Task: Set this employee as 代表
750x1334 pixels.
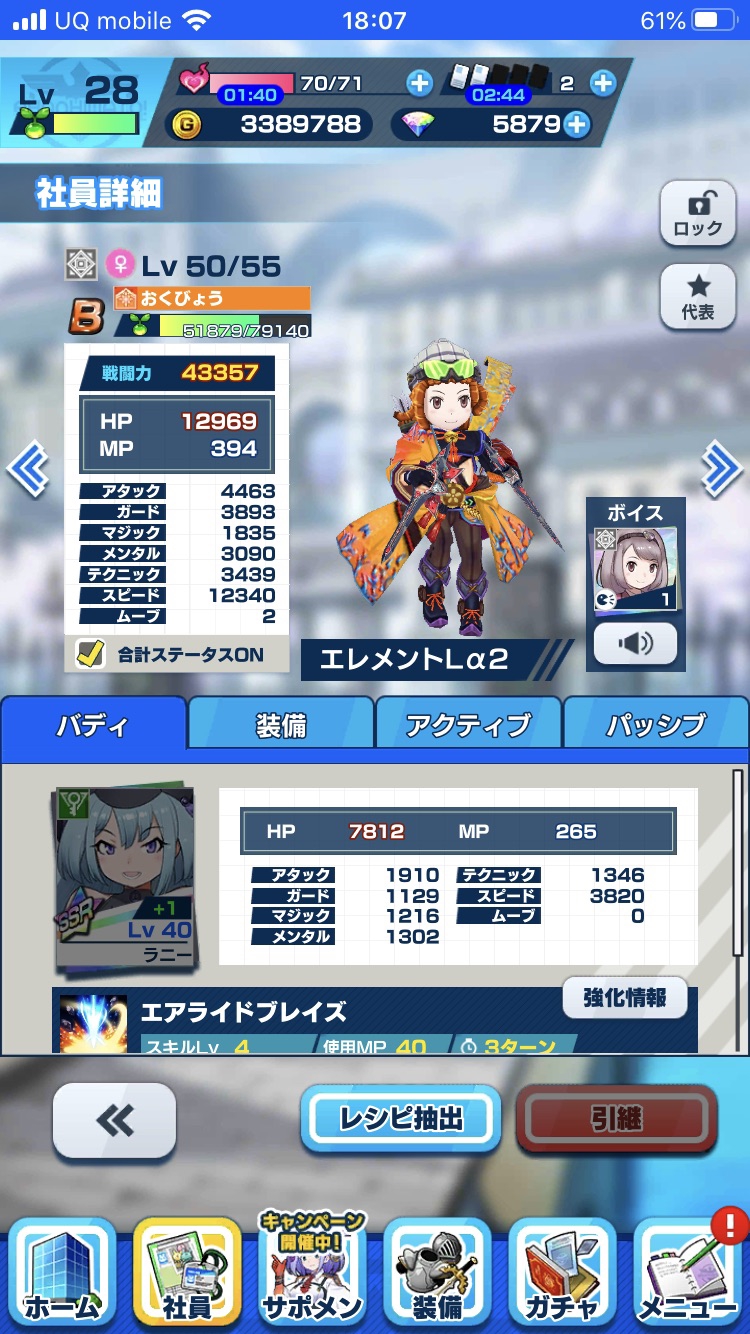Action: point(698,298)
